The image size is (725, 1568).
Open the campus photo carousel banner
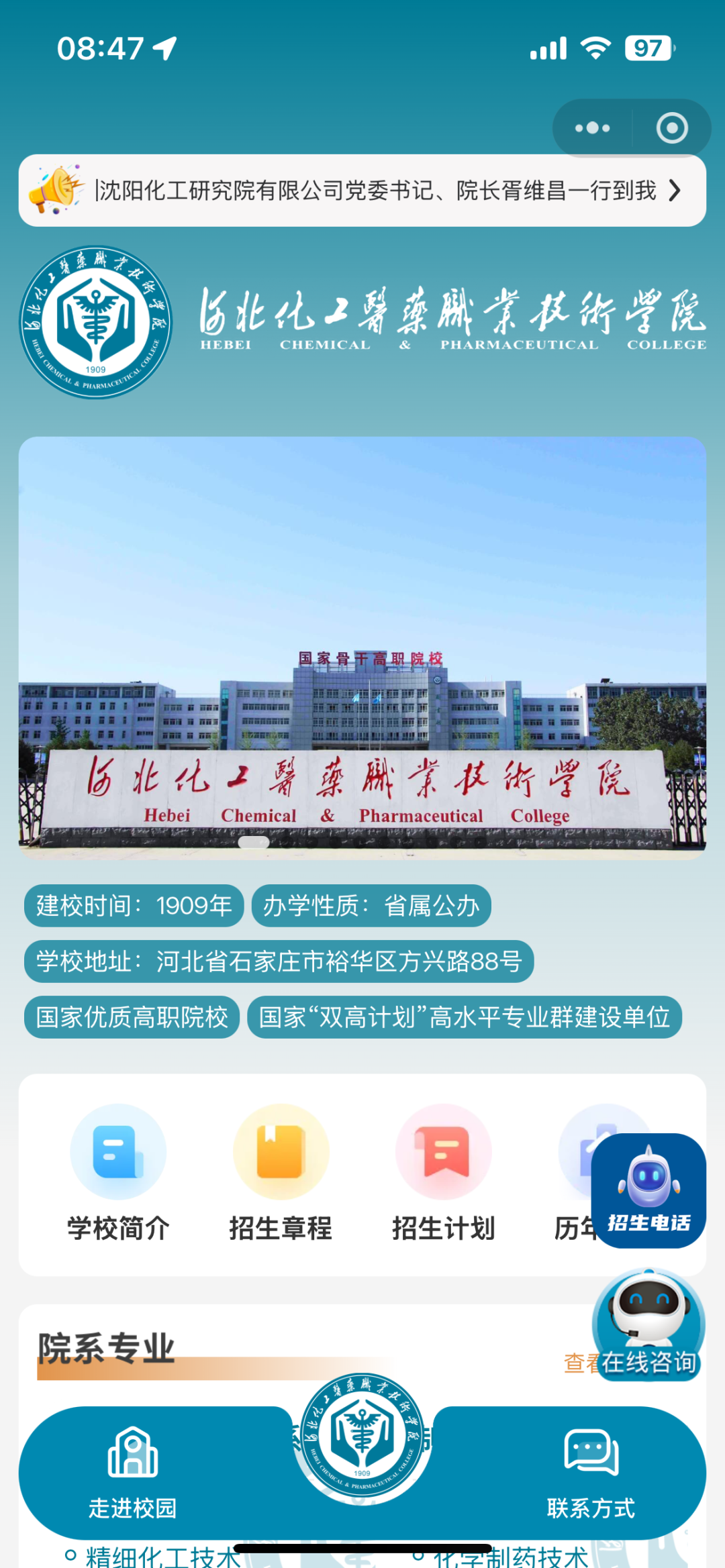[362, 647]
